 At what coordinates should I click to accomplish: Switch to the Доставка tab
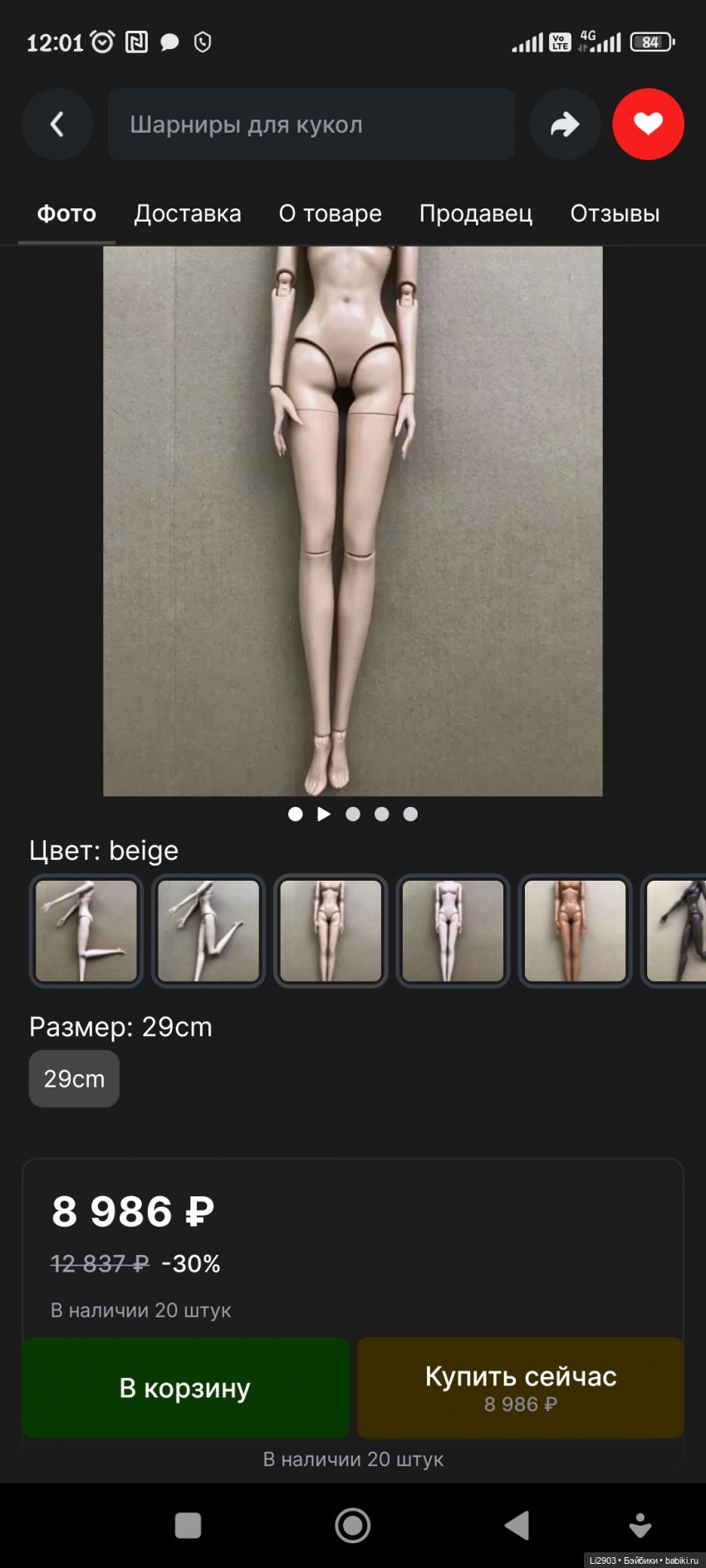pos(188,213)
